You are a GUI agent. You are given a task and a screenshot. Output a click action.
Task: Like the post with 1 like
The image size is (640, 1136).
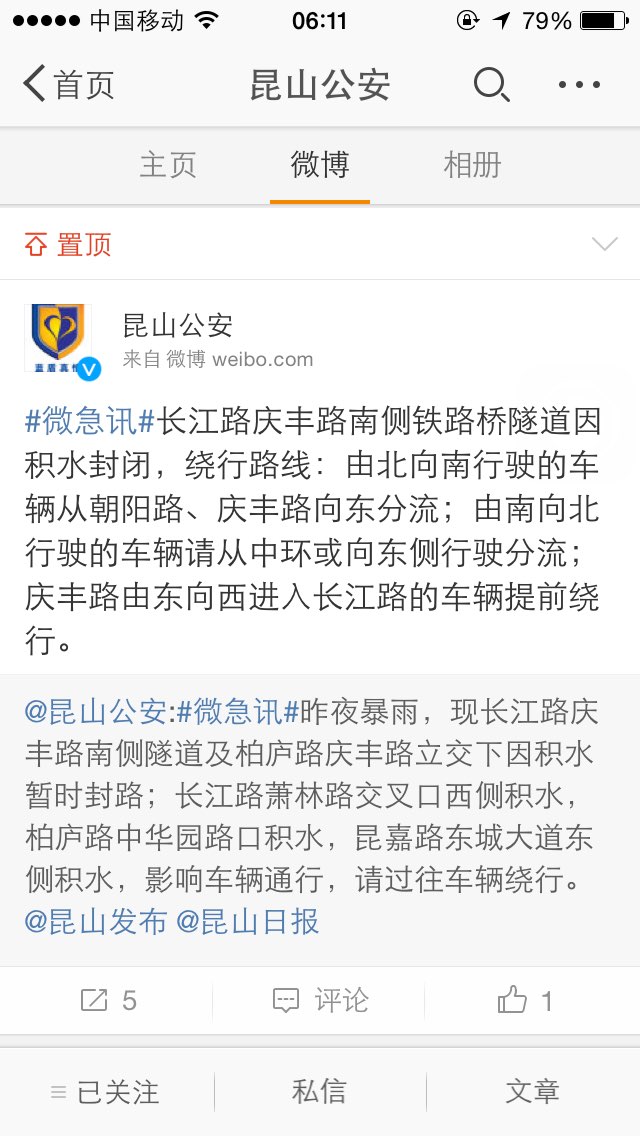(x=525, y=1001)
